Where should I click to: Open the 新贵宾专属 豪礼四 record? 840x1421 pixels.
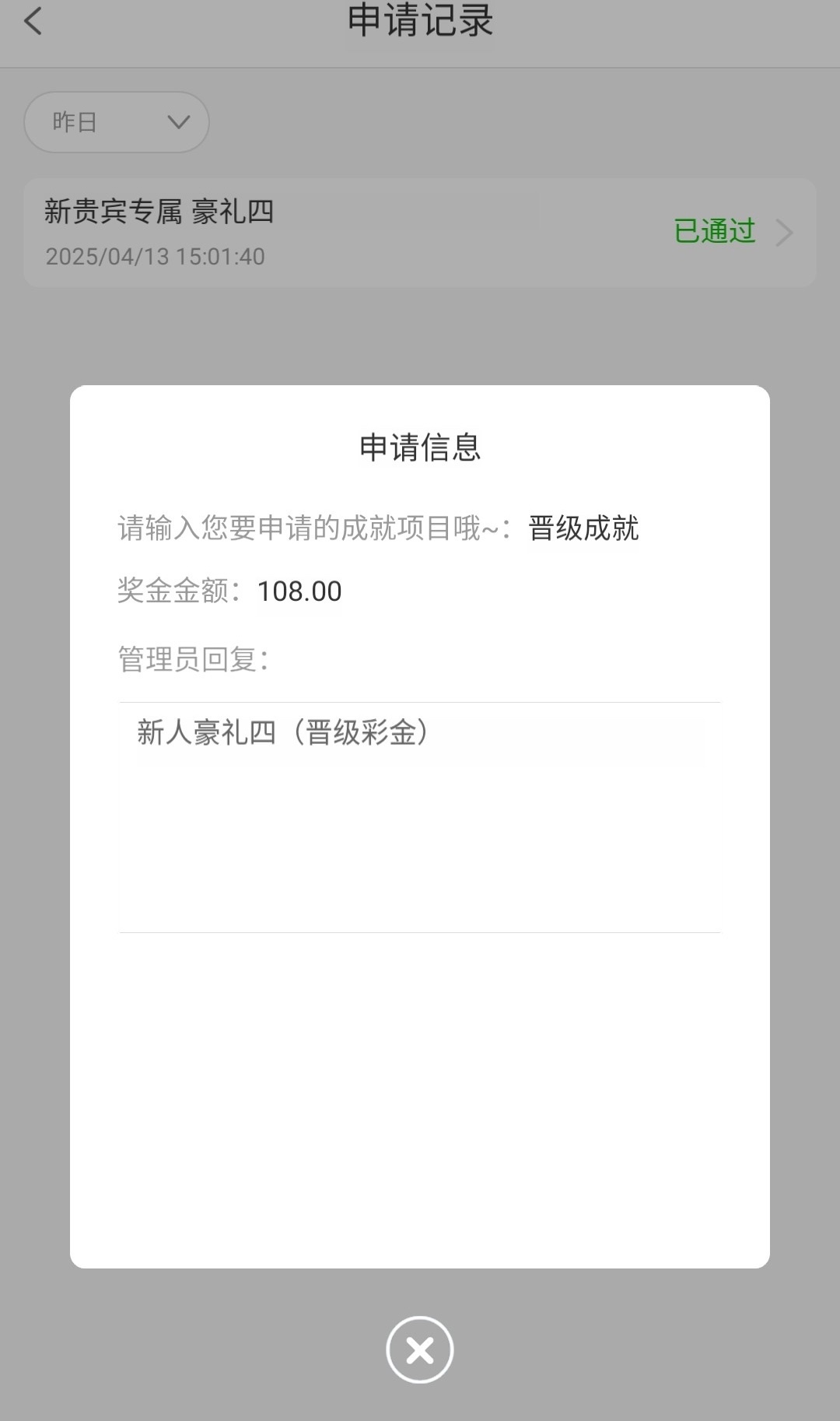pos(420,233)
